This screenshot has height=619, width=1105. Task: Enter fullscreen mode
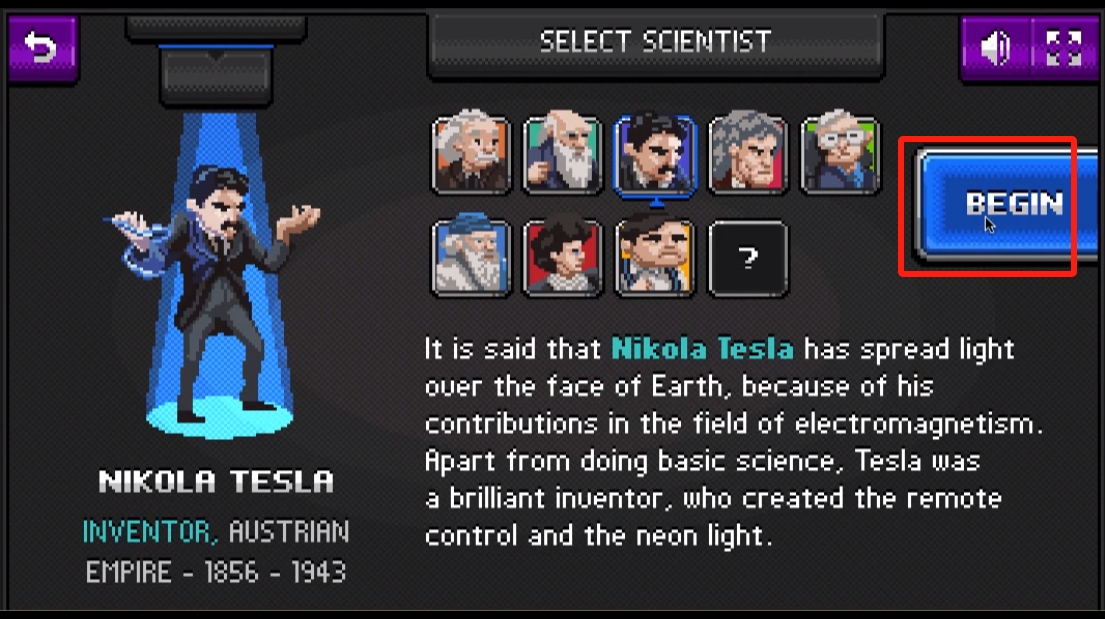[1062, 48]
